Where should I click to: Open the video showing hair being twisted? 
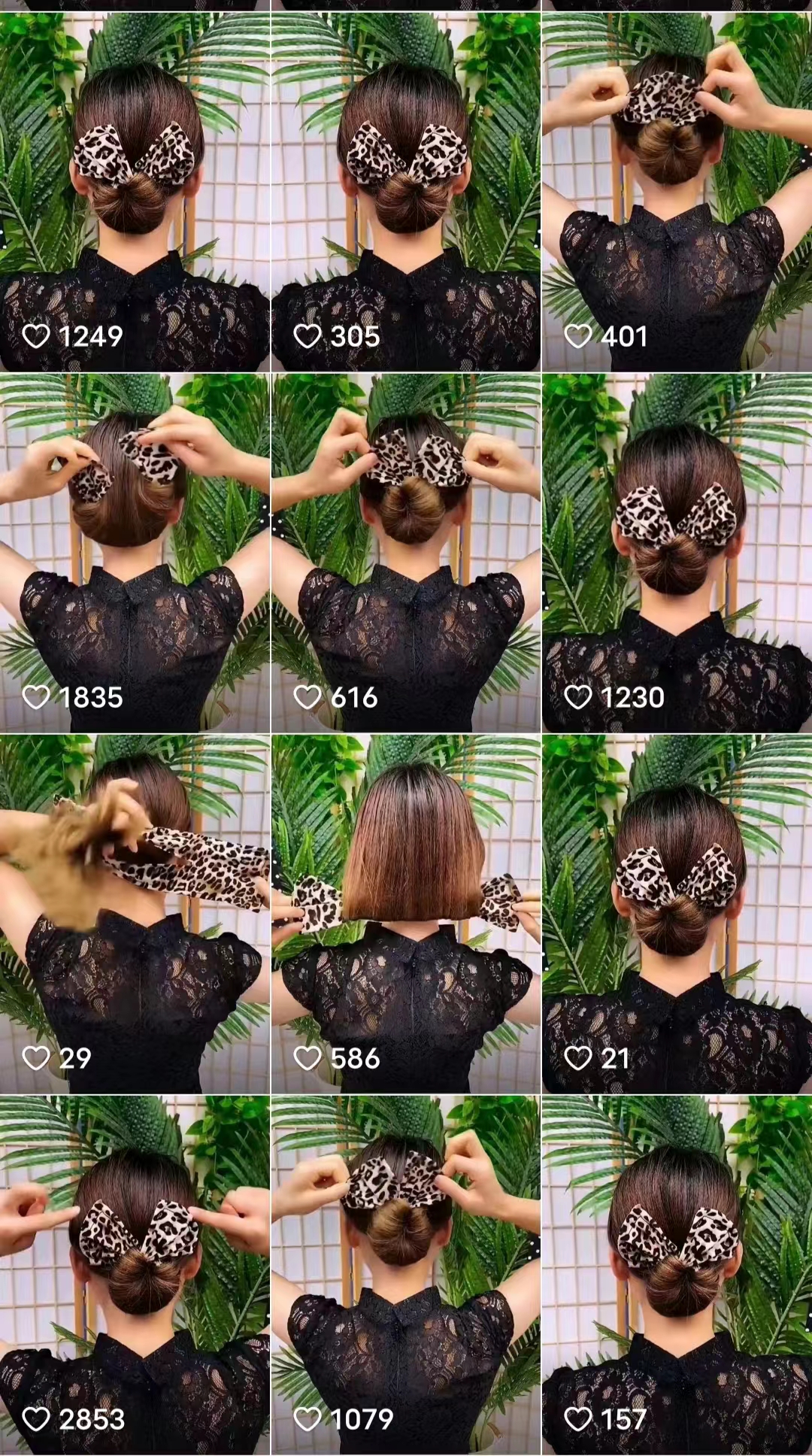pyautogui.click(x=135, y=865)
